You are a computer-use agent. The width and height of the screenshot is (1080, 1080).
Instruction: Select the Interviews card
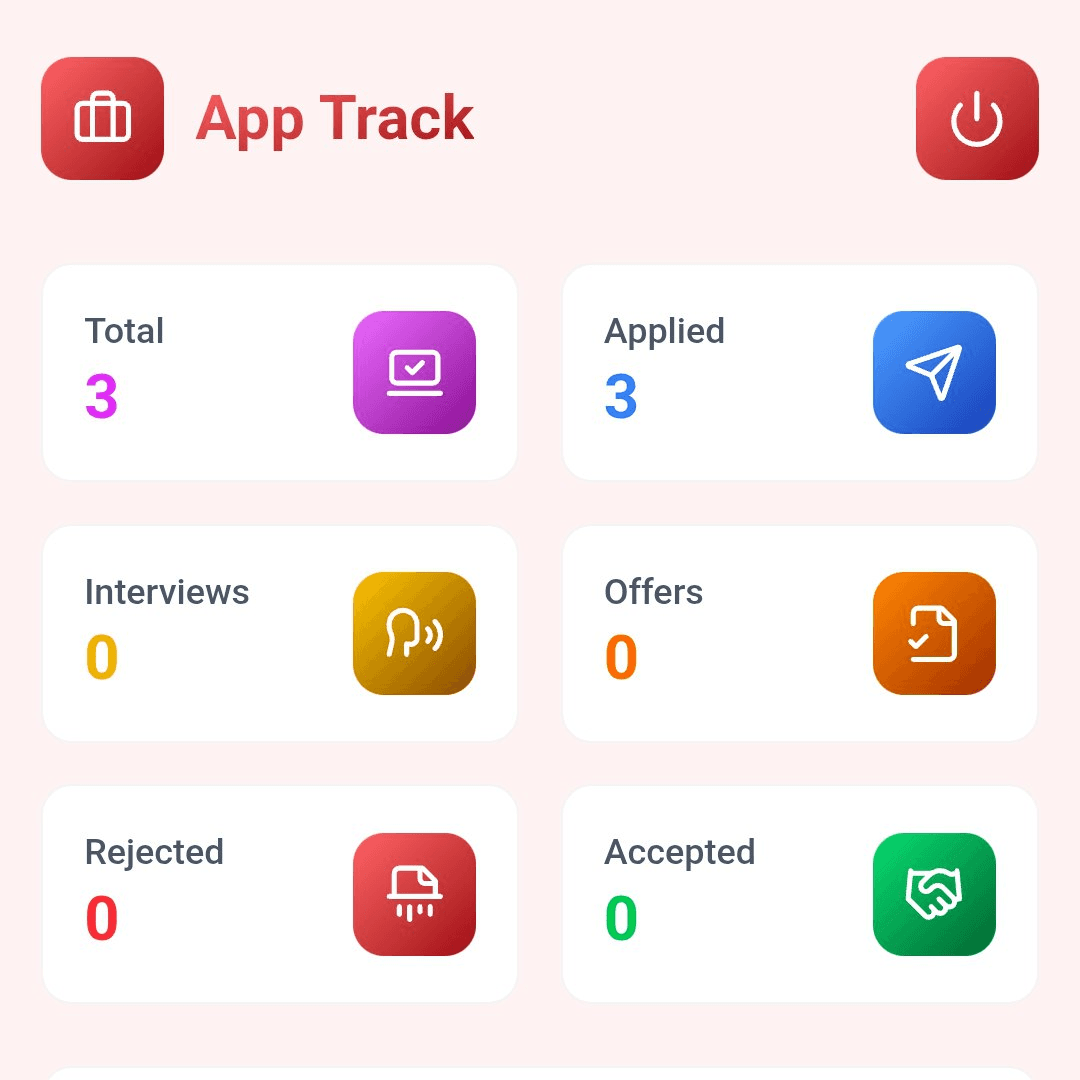click(x=279, y=633)
